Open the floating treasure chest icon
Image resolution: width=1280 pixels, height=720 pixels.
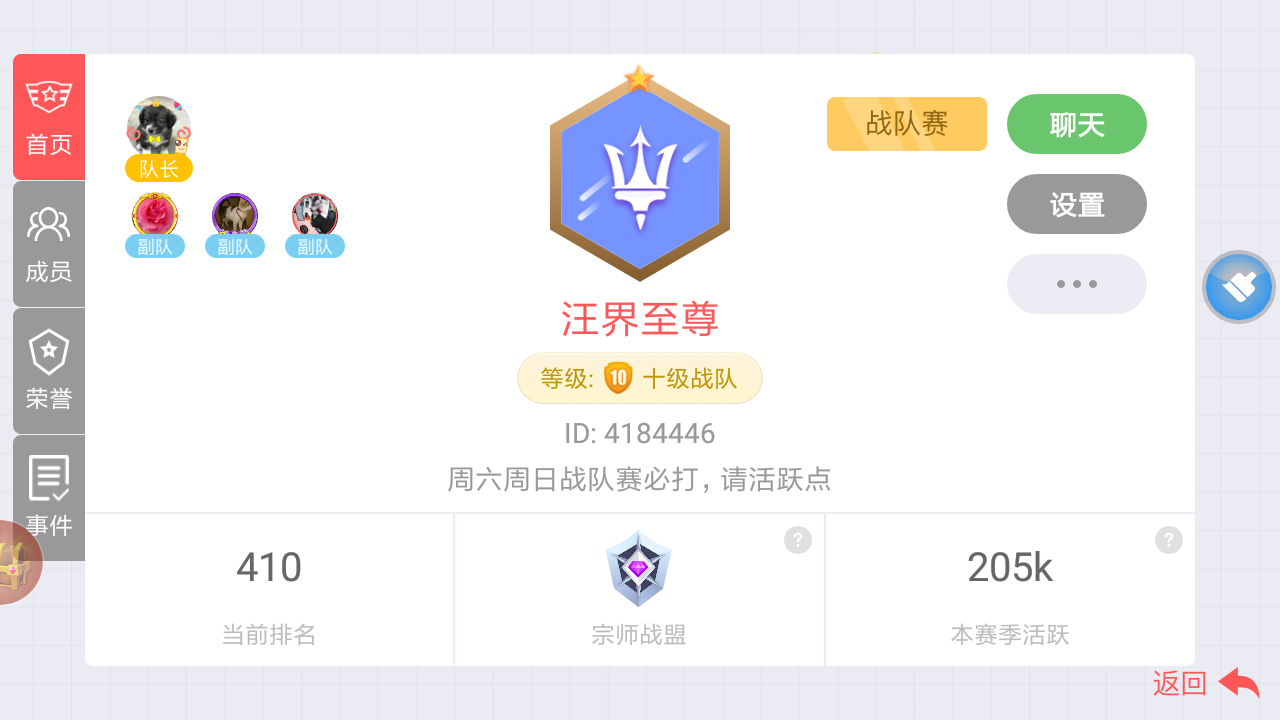[x=15, y=563]
